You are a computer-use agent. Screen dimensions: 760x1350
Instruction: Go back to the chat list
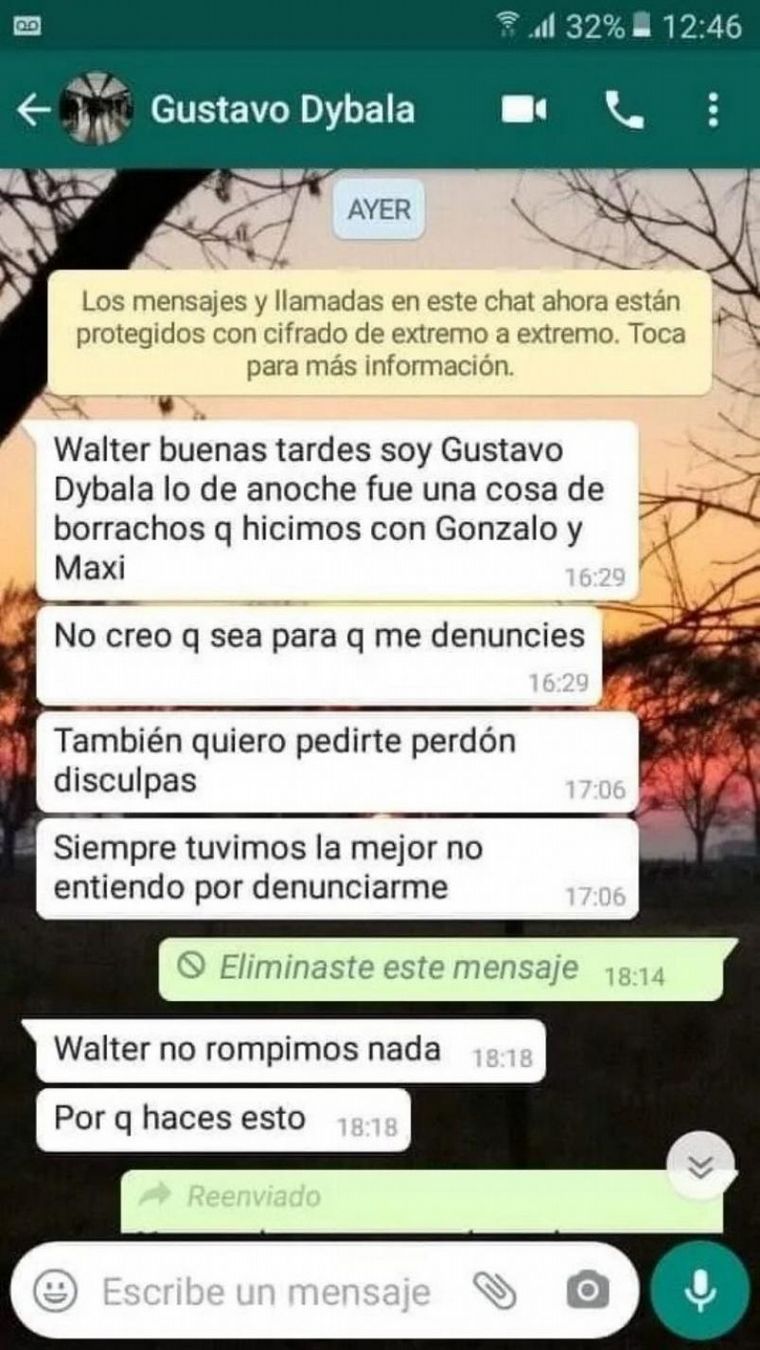33,110
